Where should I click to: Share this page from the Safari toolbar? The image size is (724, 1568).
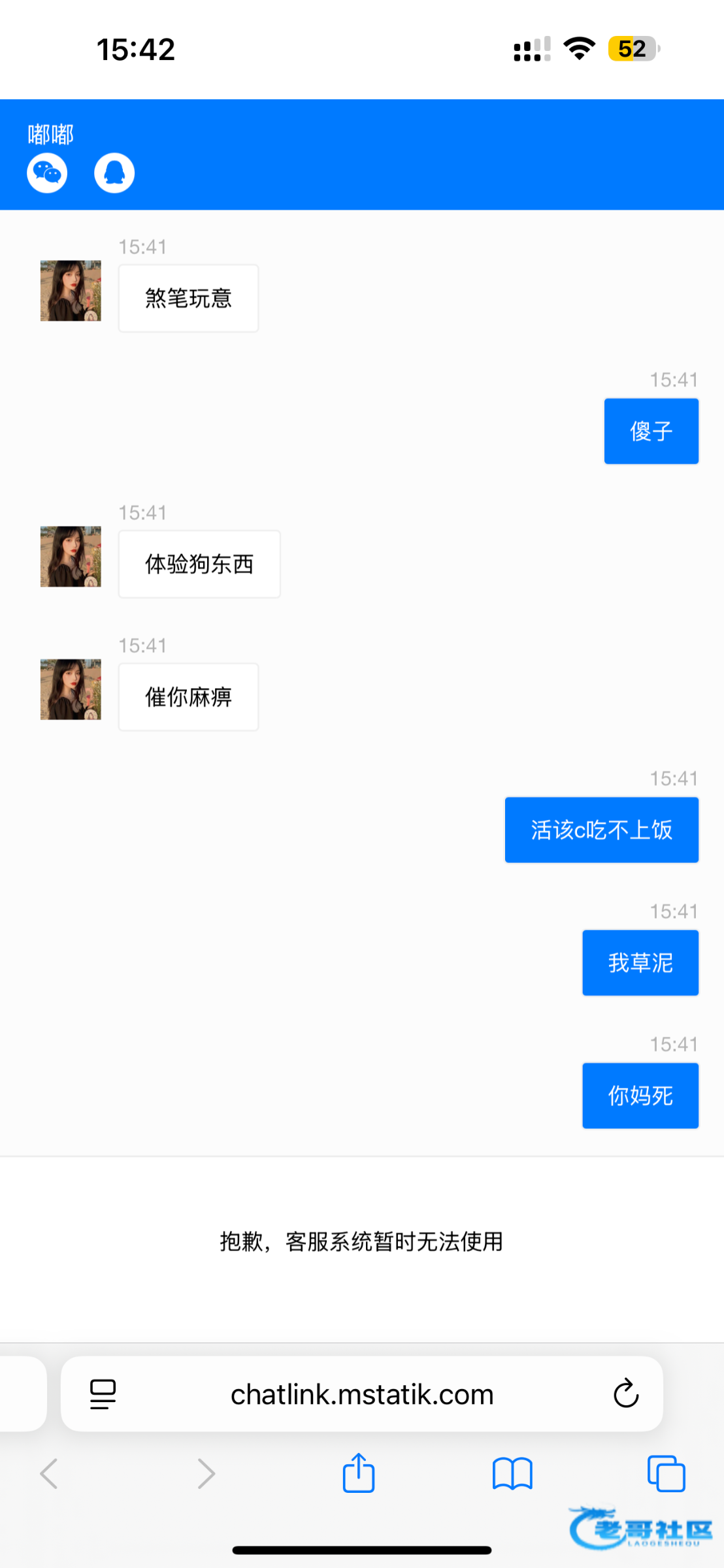[359, 1473]
